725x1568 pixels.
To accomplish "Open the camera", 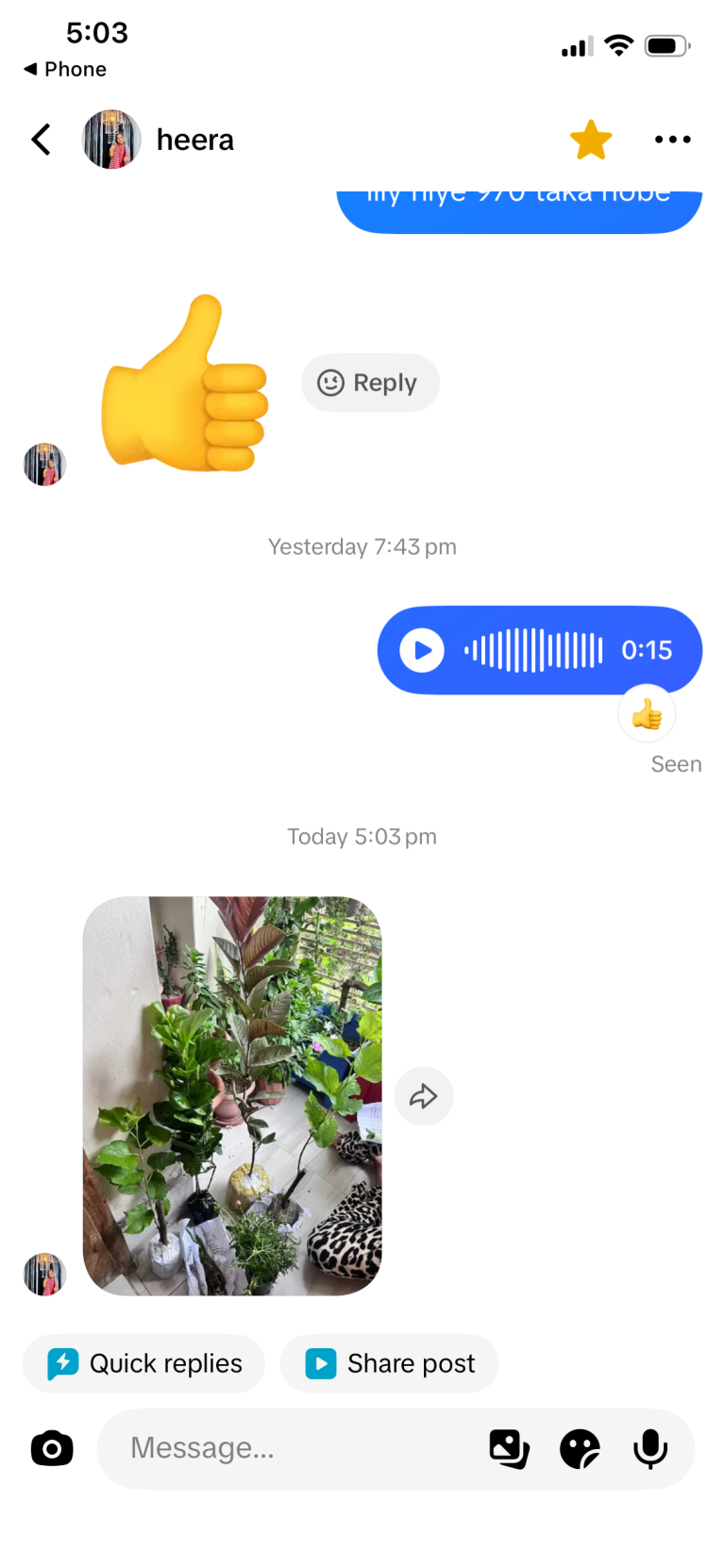I will (x=52, y=1448).
